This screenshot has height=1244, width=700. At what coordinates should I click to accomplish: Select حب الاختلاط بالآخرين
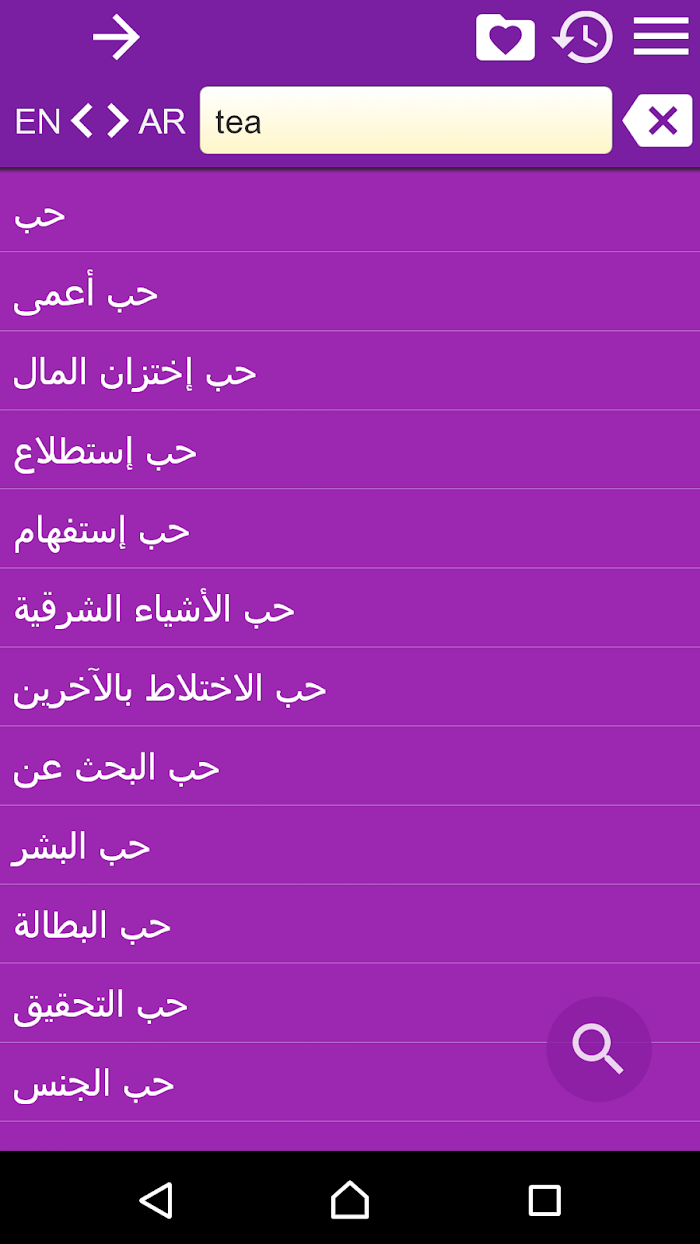coord(350,686)
